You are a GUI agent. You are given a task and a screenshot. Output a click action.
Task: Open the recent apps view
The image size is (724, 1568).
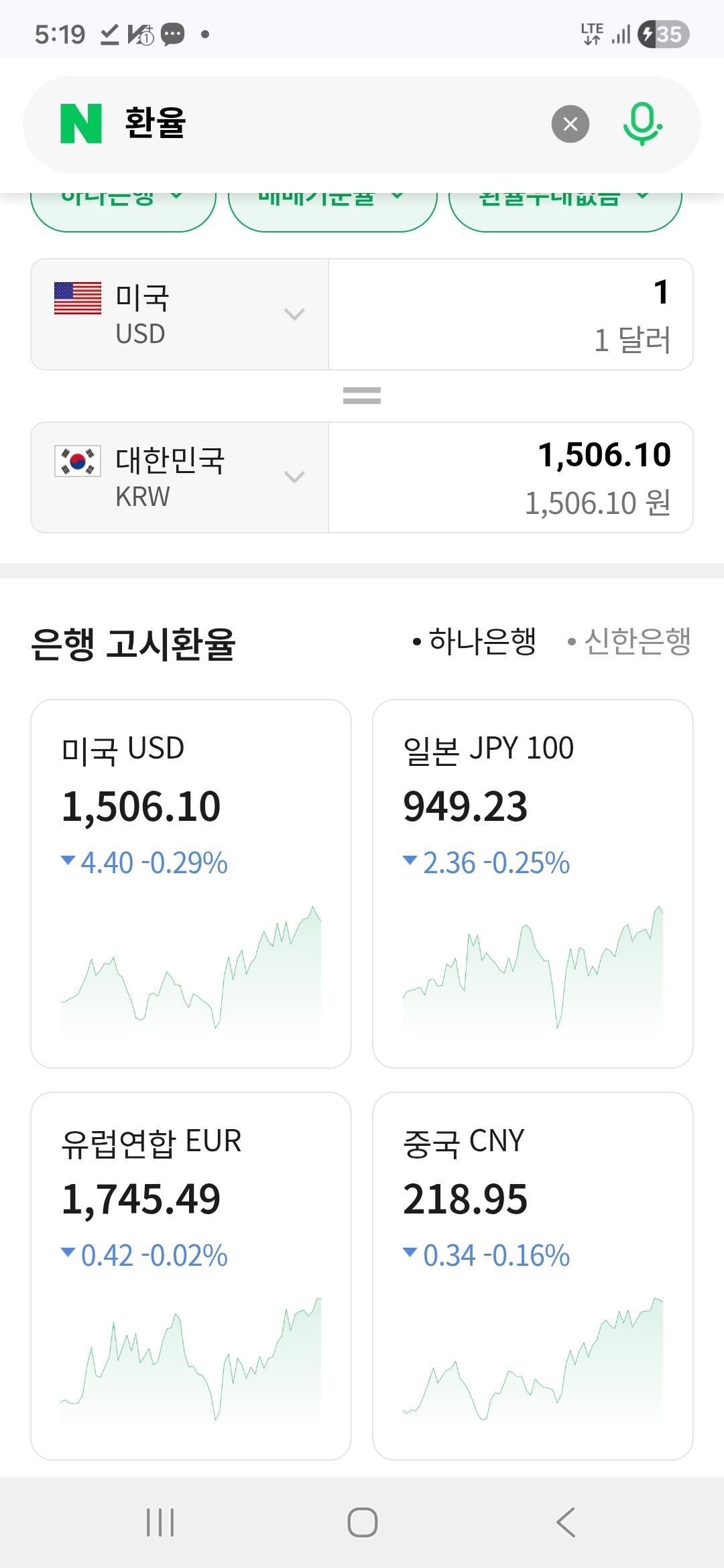160,1522
